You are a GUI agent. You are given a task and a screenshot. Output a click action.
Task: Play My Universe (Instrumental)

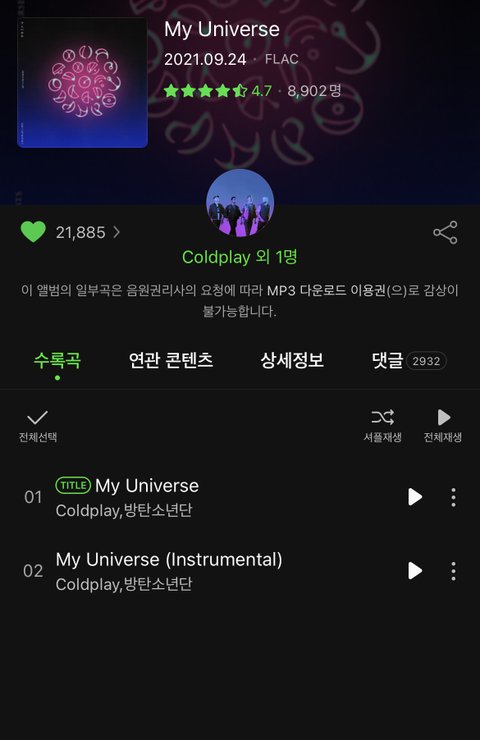pos(415,571)
